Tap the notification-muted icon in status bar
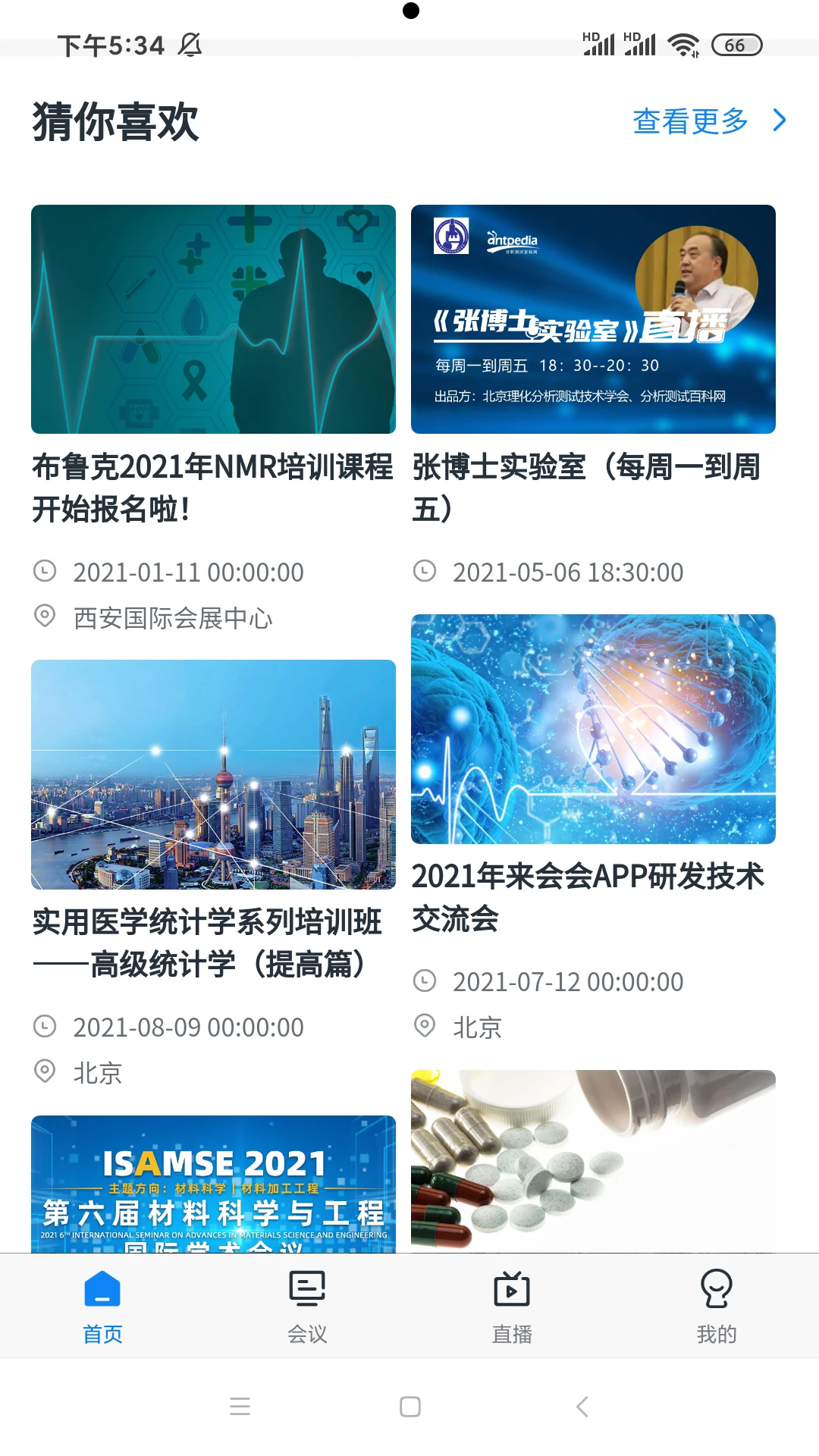This screenshot has height=1456, width=819. pyautogui.click(x=190, y=45)
